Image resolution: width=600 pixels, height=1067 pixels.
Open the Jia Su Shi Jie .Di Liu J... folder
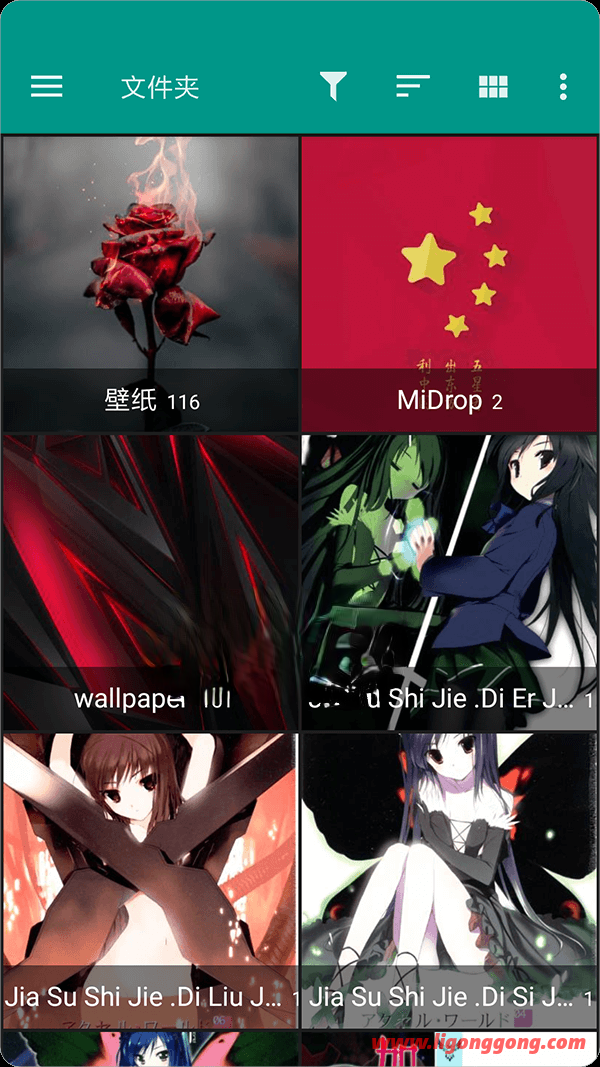[150, 881]
